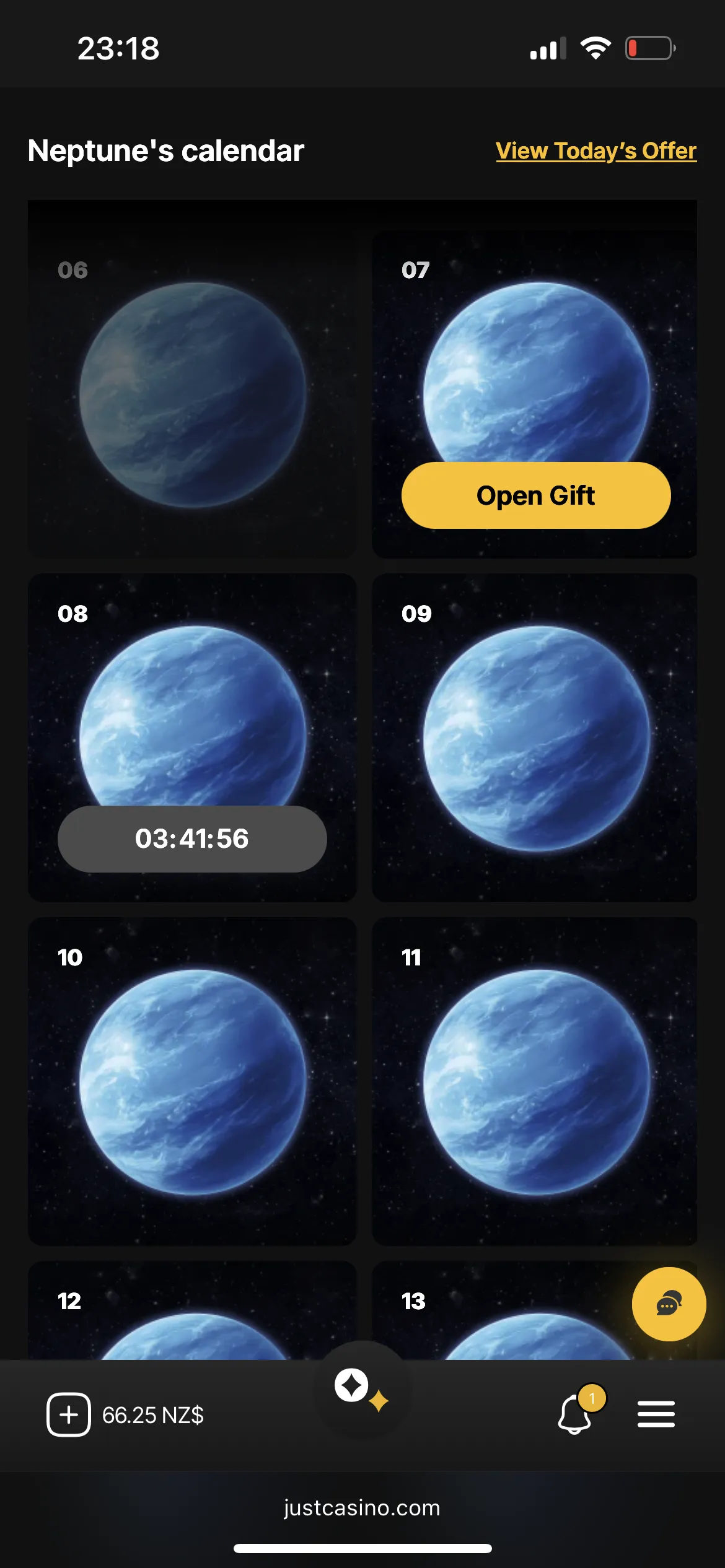This screenshot has width=725, height=1568.
Task: Open the hamburger menu
Action: click(x=656, y=1414)
